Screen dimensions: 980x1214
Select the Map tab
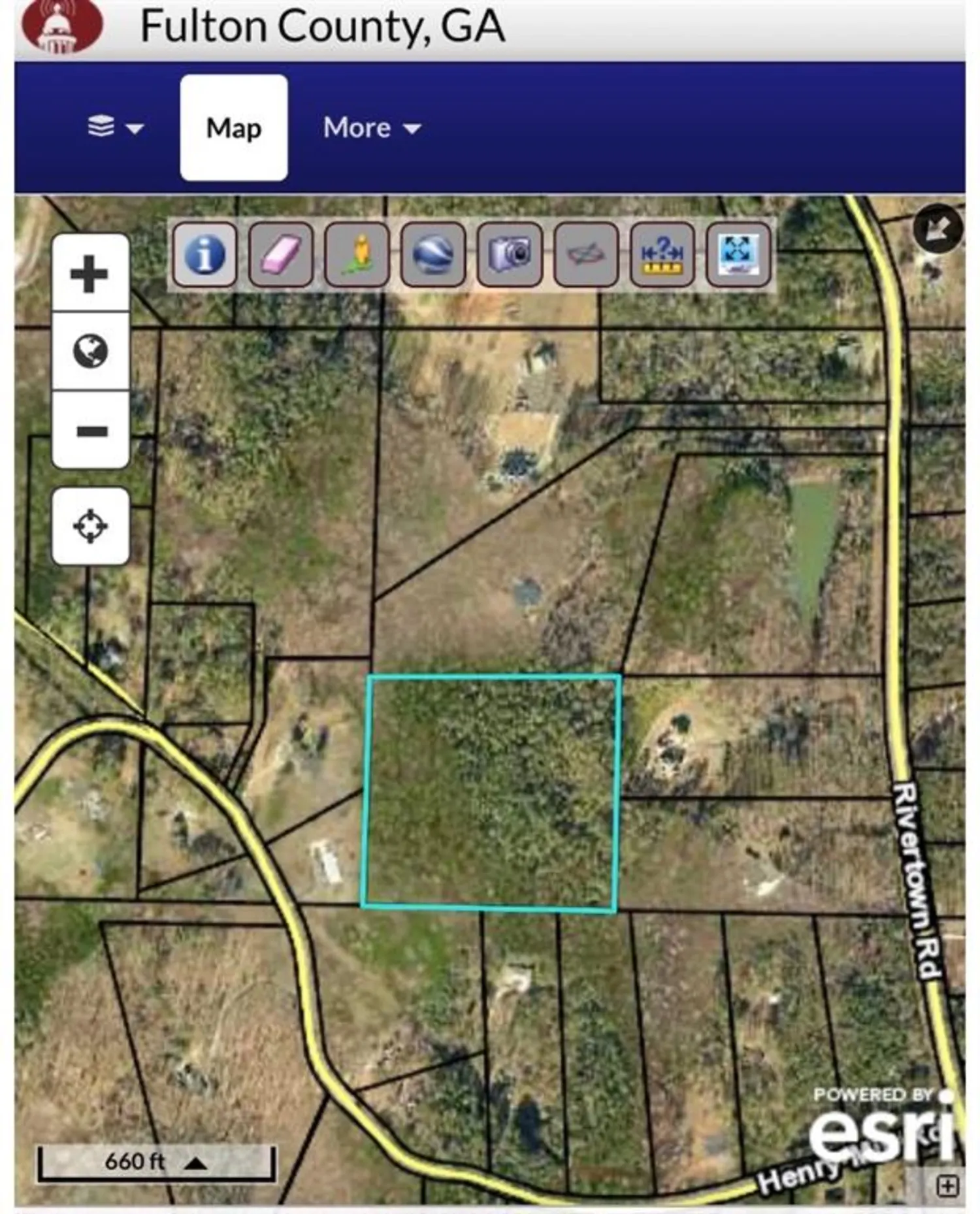234,128
